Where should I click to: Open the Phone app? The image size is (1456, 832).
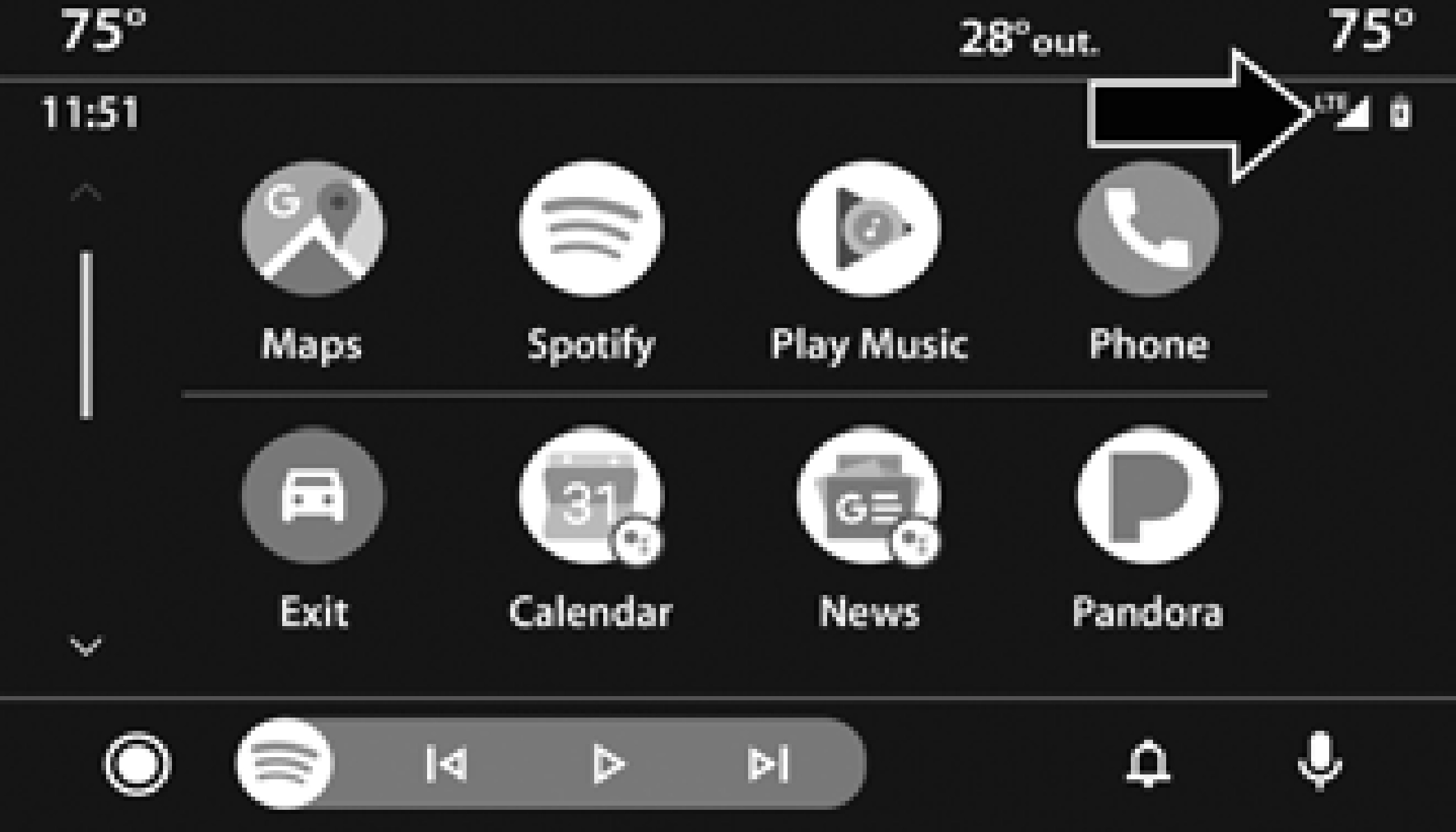point(1148,229)
